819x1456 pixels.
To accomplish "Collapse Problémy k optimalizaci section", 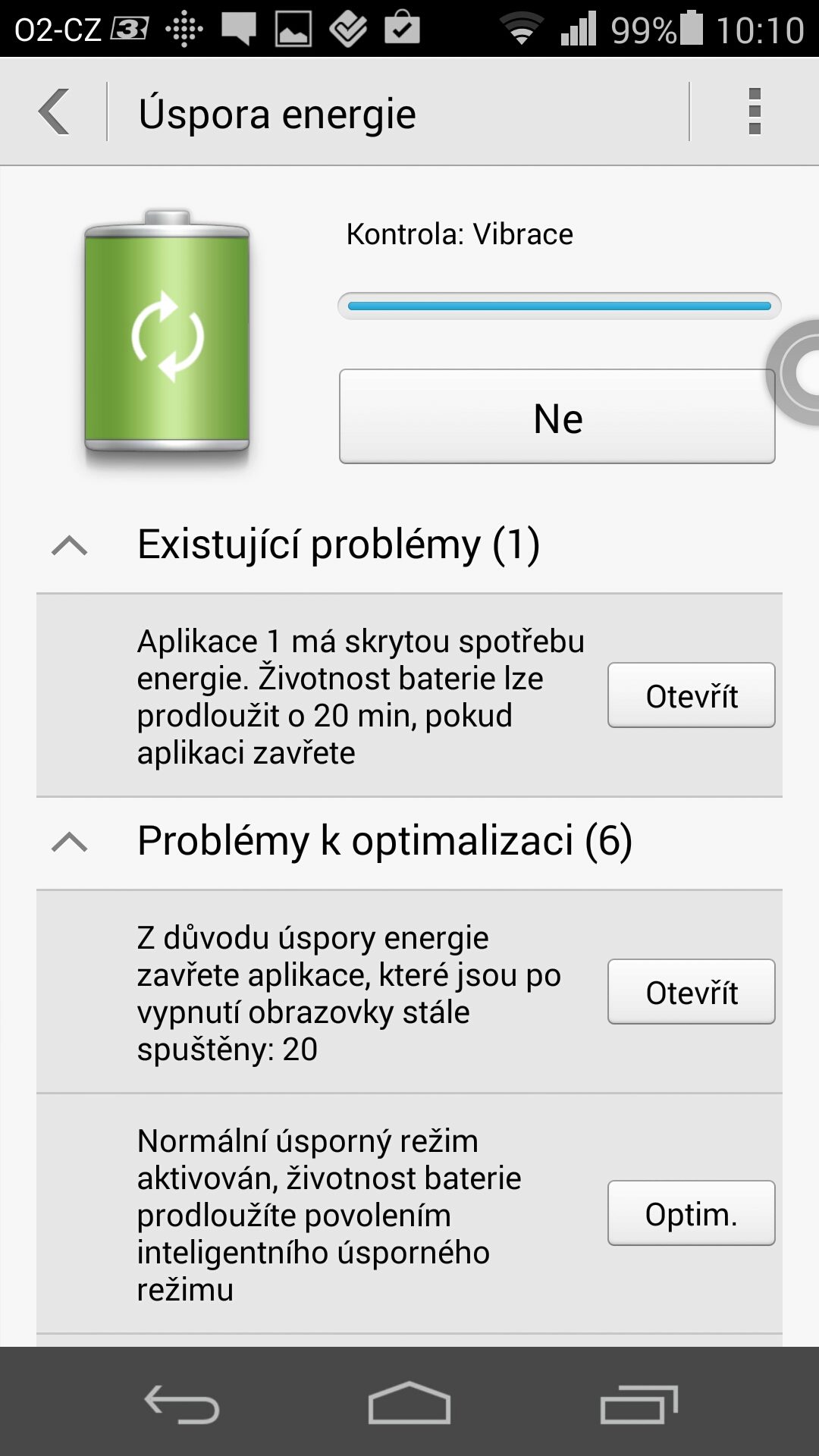I will [x=69, y=841].
